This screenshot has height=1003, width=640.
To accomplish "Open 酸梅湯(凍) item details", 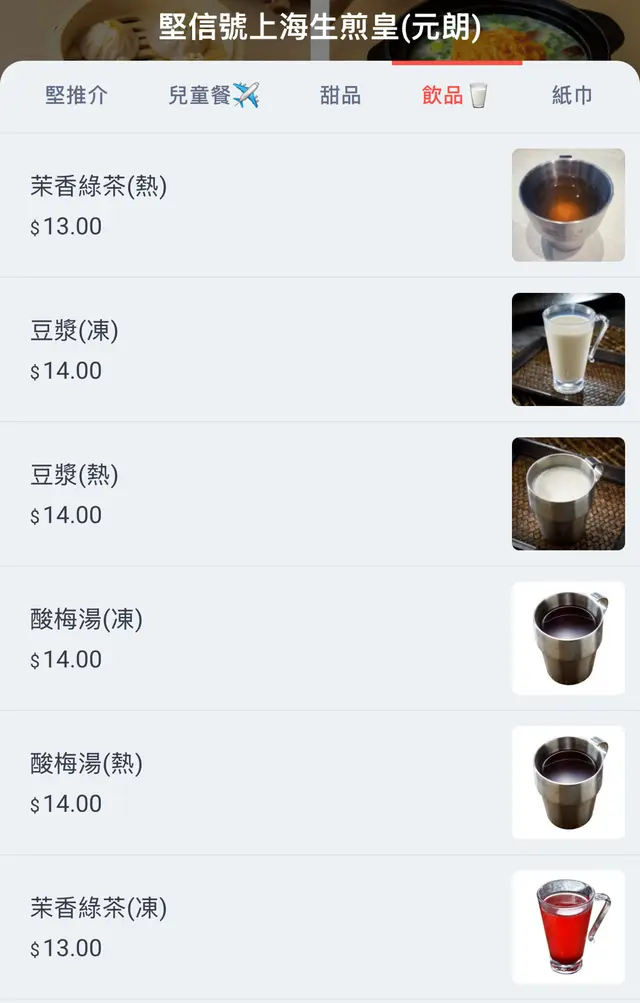I will tap(87, 619).
